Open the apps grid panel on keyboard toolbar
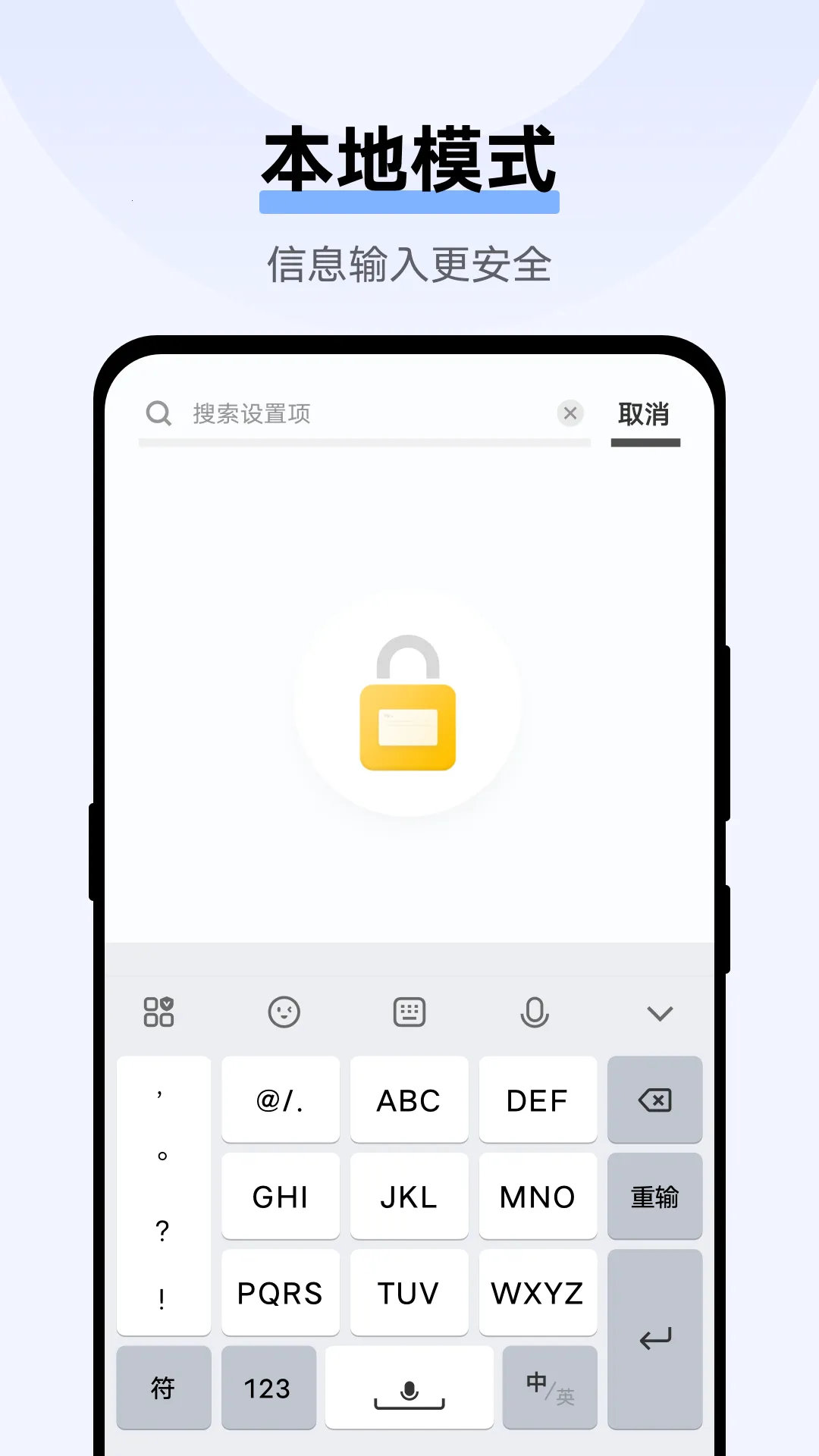 point(161,1012)
